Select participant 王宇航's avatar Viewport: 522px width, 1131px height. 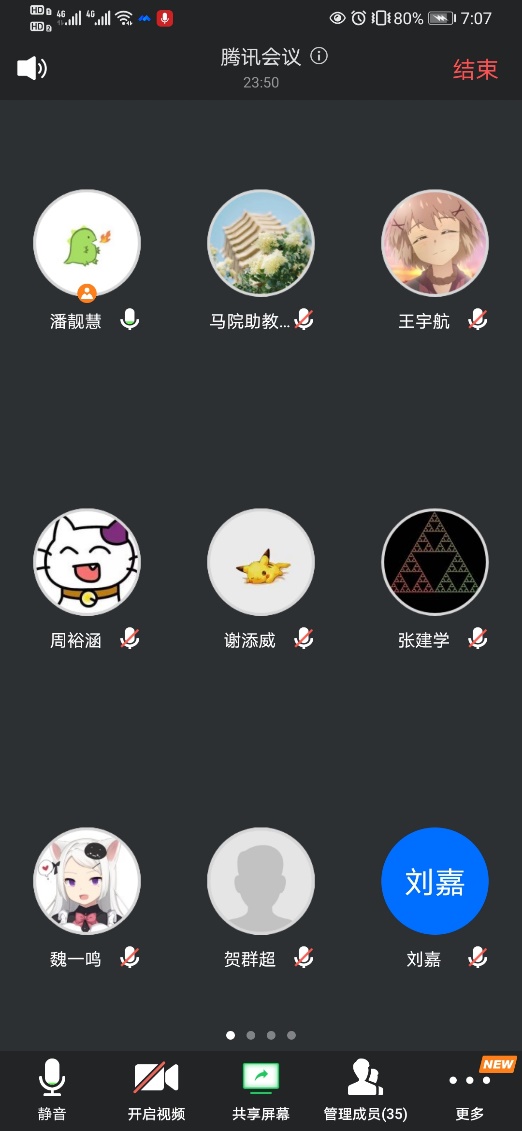pos(435,244)
